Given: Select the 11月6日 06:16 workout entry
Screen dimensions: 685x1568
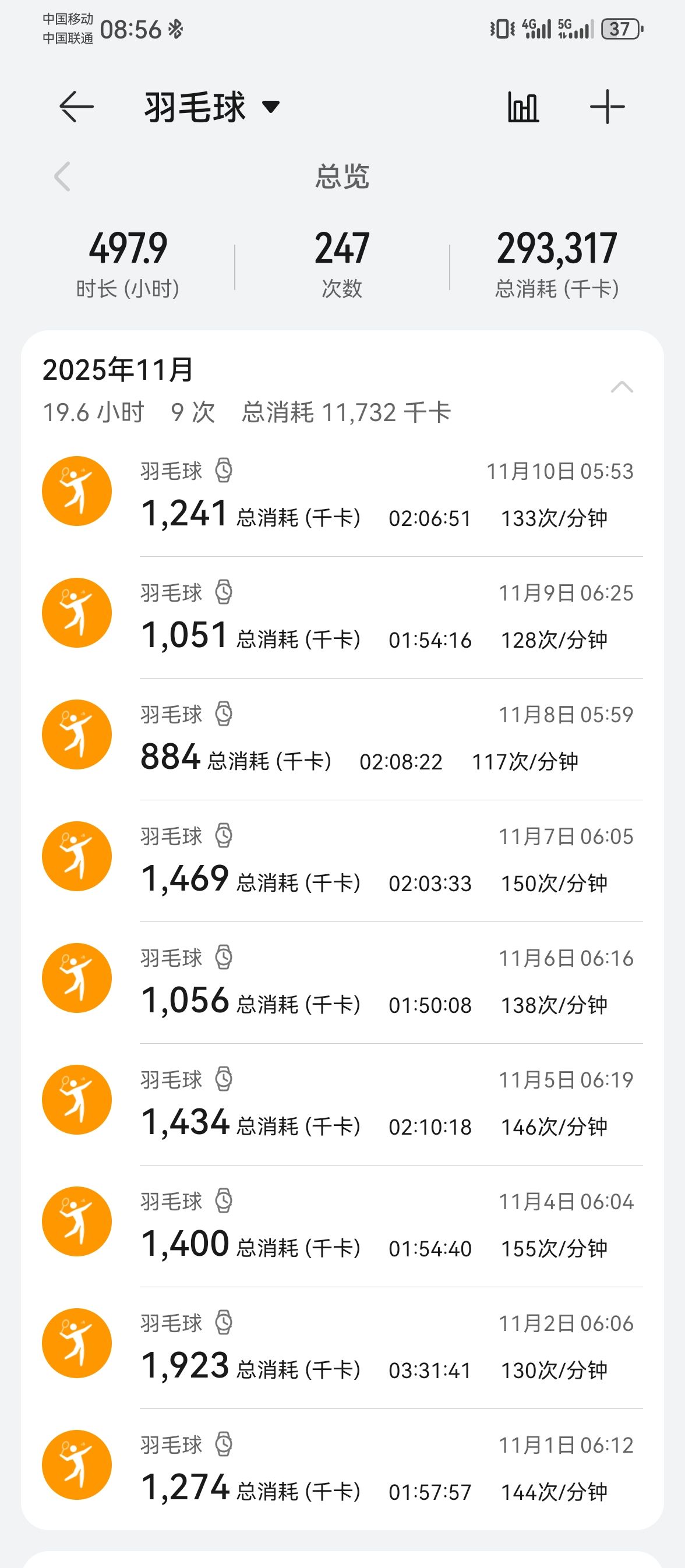Looking at the screenshot, I should point(342,982).
